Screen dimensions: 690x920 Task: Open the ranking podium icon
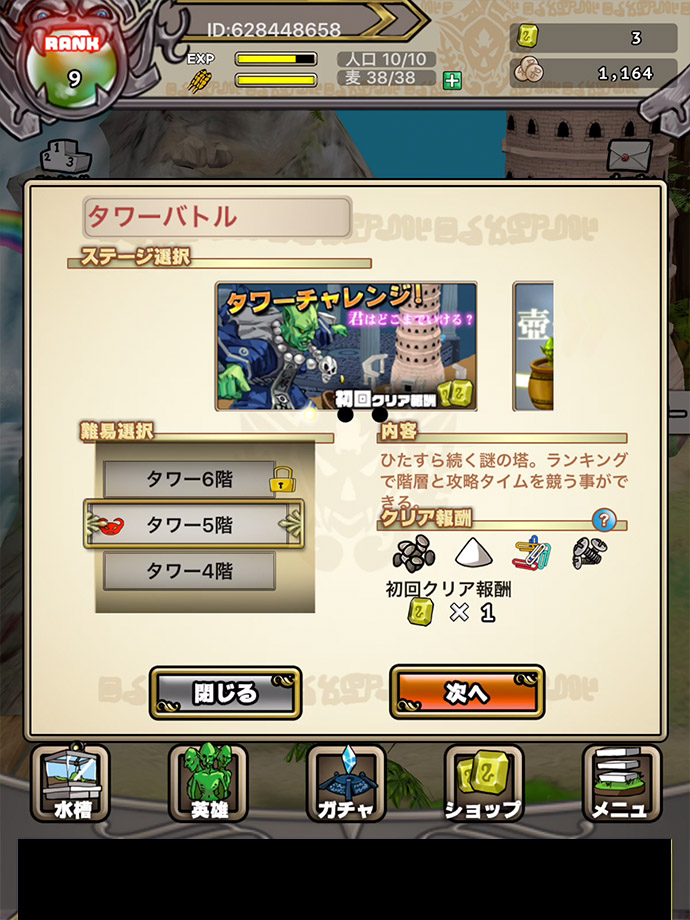65,158
